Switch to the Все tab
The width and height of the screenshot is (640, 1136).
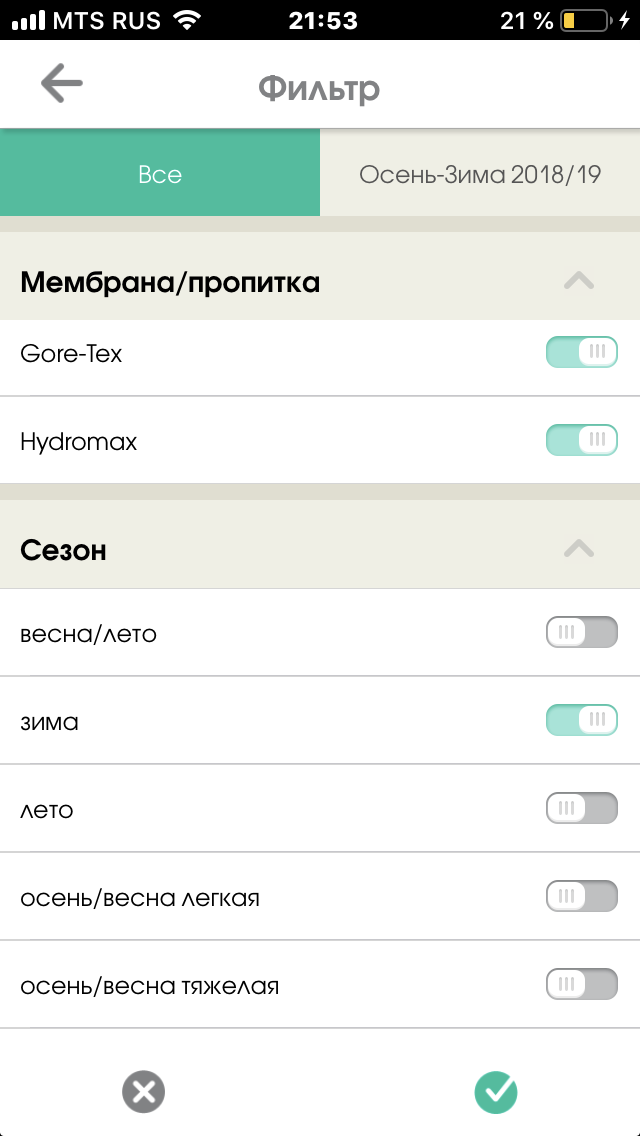pos(160,174)
